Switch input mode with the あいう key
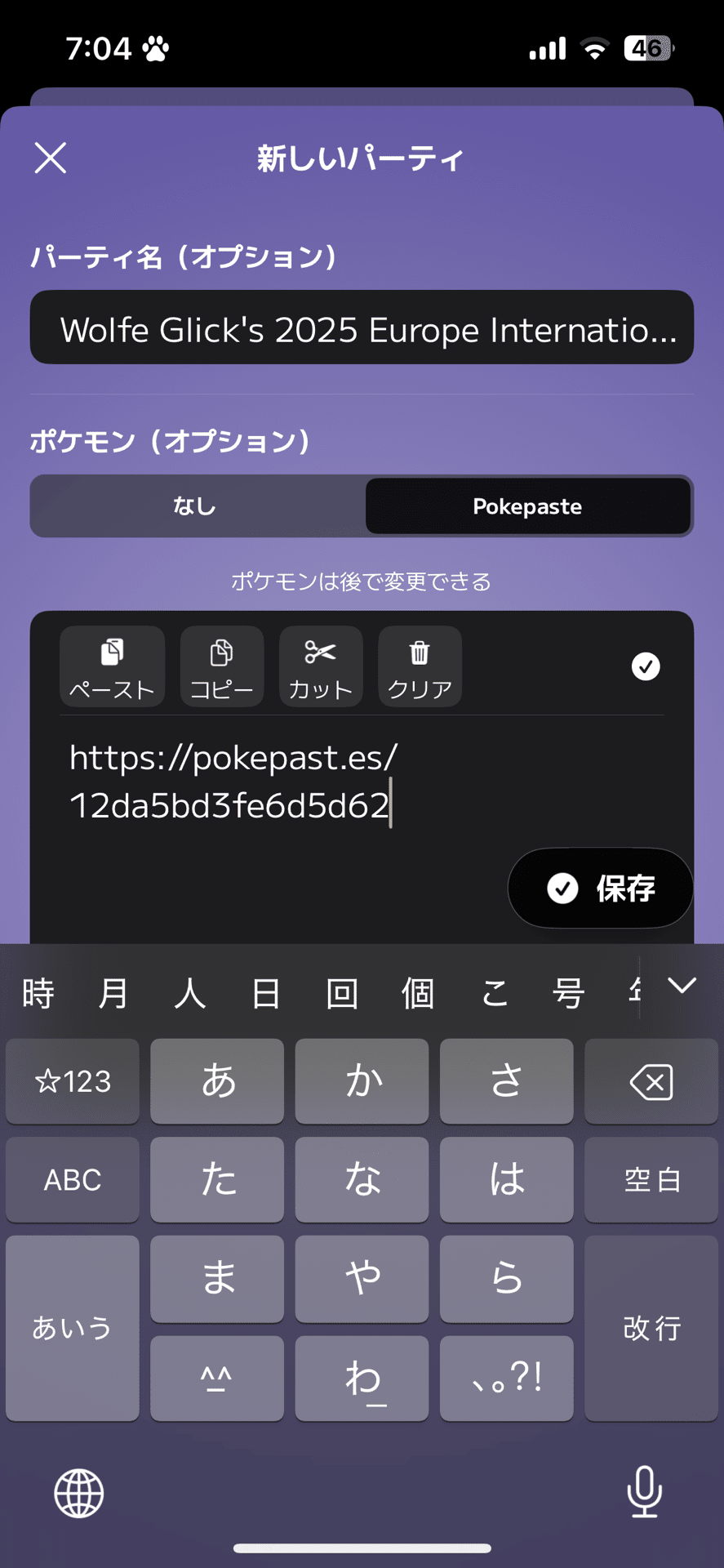The width and height of the screenshot is (724, 1568). (72, 1328)
